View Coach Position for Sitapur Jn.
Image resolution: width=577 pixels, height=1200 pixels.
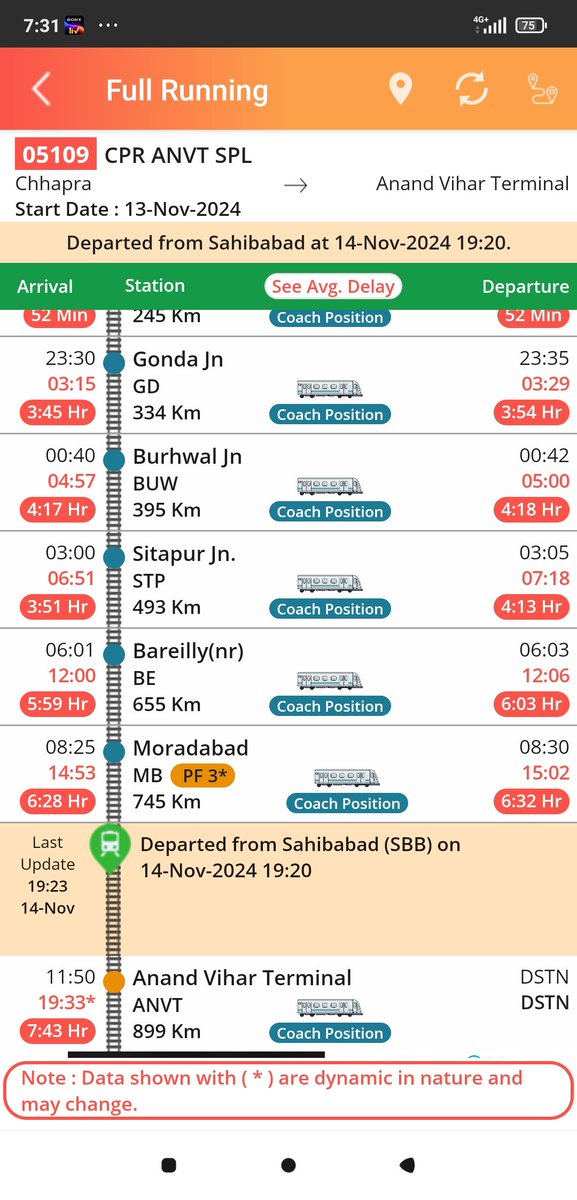[x=330, y=608]
